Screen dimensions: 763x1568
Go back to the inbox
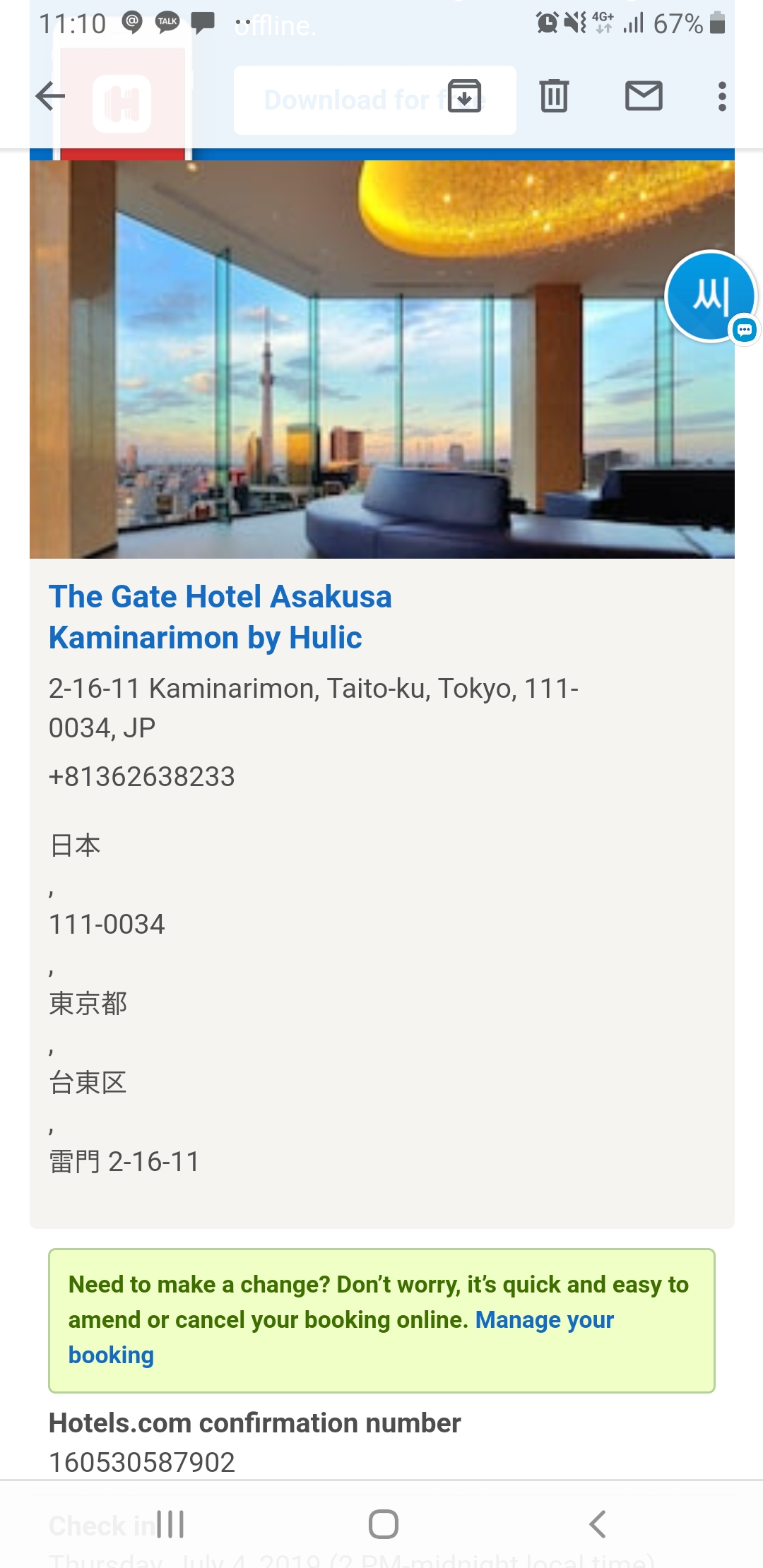[x=50, y=97]
